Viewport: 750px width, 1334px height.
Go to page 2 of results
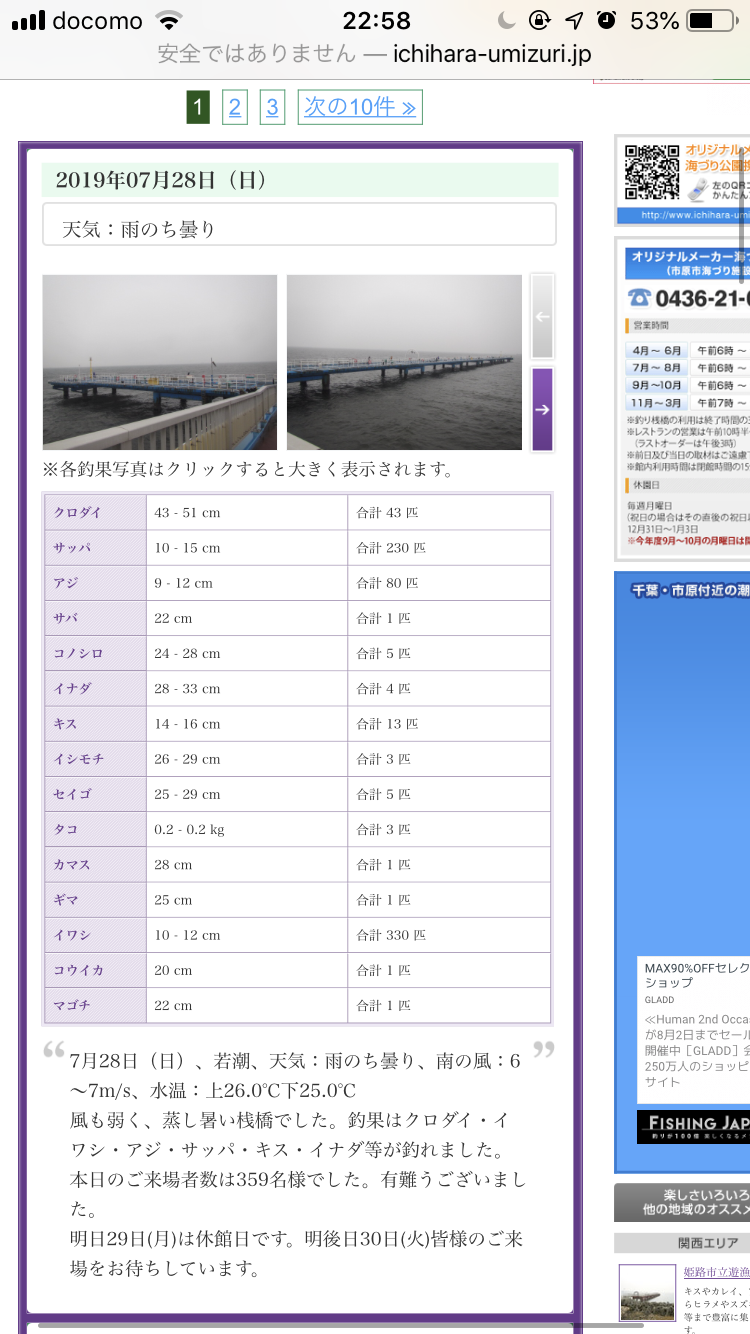(x=234, y=107)
